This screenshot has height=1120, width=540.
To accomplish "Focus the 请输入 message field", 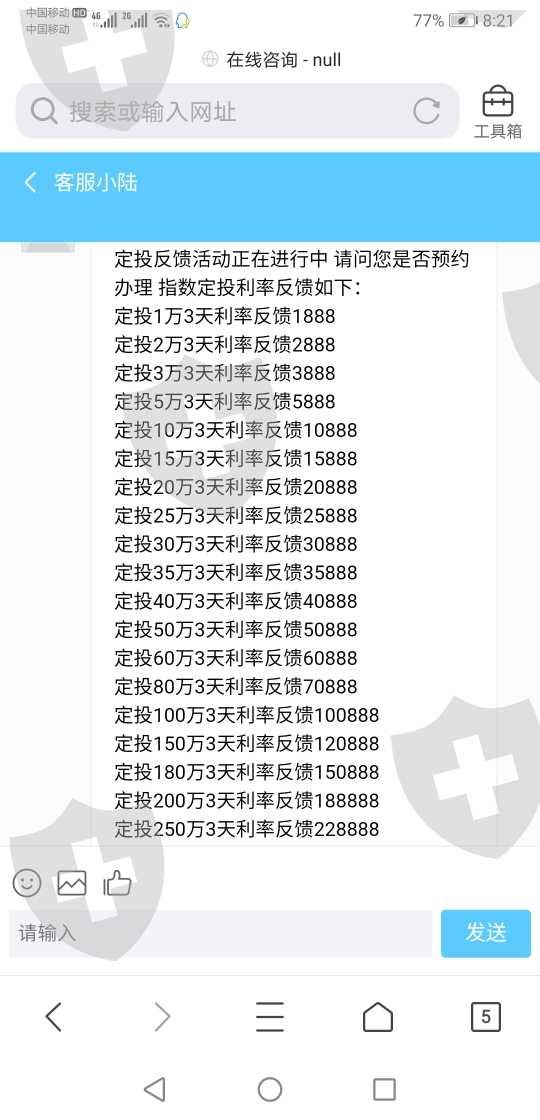I will (220, 933).
